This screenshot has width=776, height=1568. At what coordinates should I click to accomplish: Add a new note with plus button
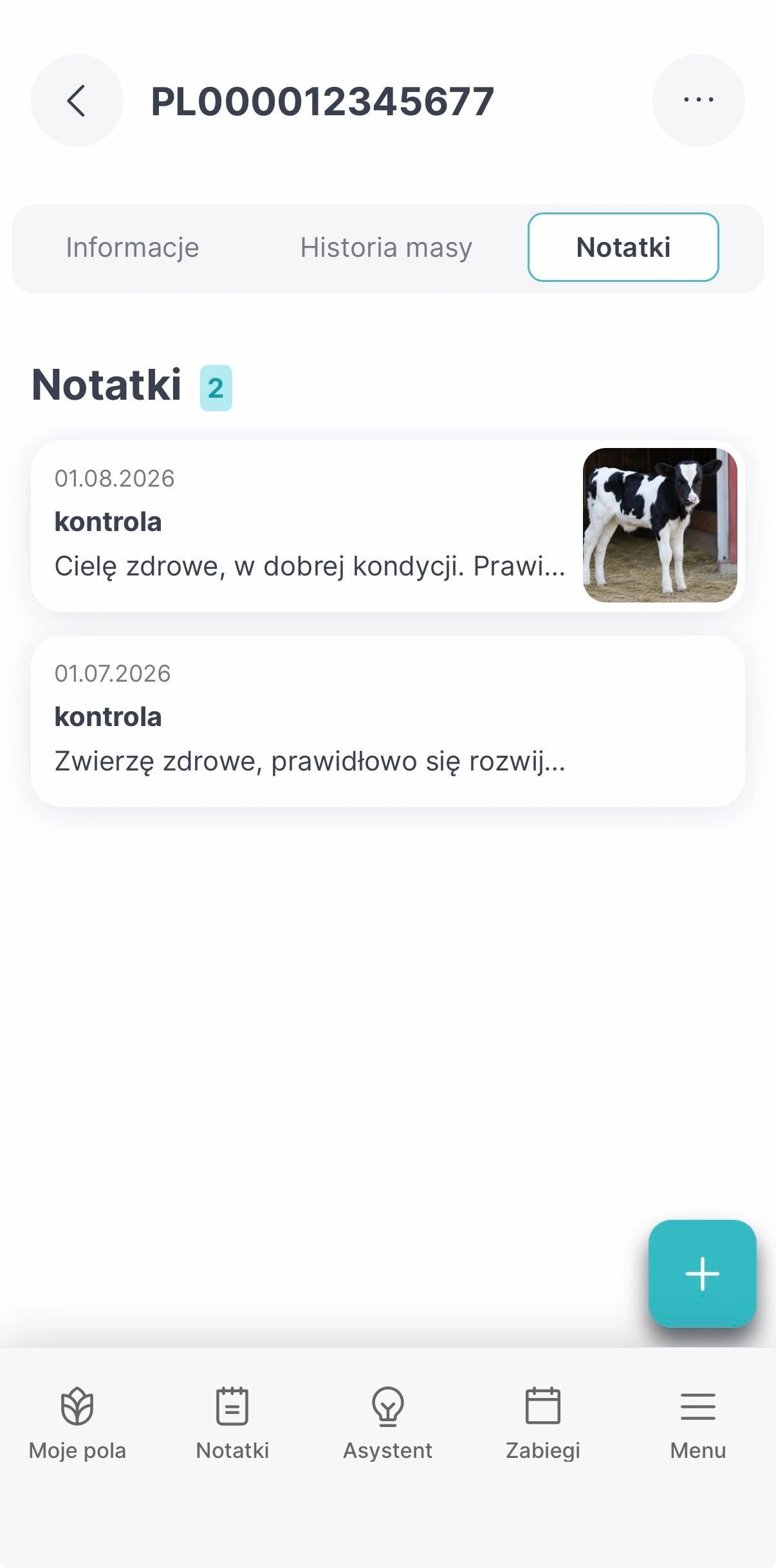click(702, 1273)
